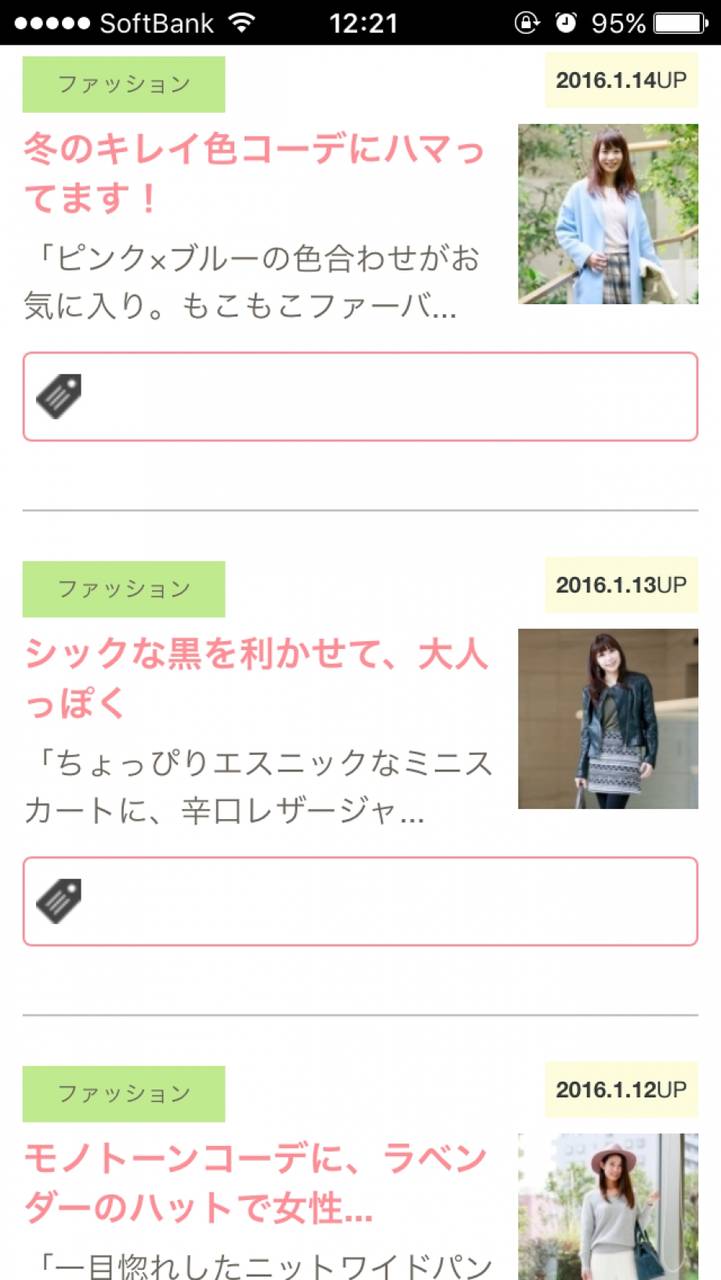Tap the tag box under 冬のキレイ色コーデ article
721x1280 pixels.
(x=360, y=397)
